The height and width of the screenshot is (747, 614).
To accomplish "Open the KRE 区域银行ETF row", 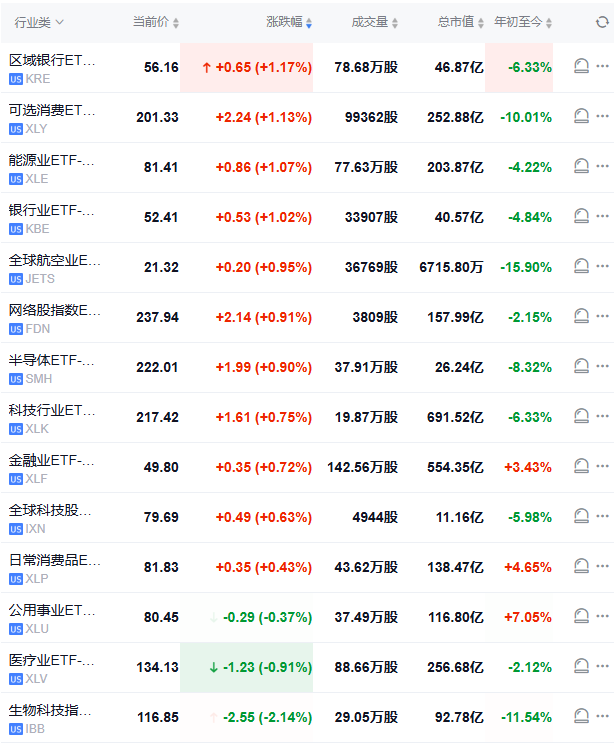I will 54,68.
